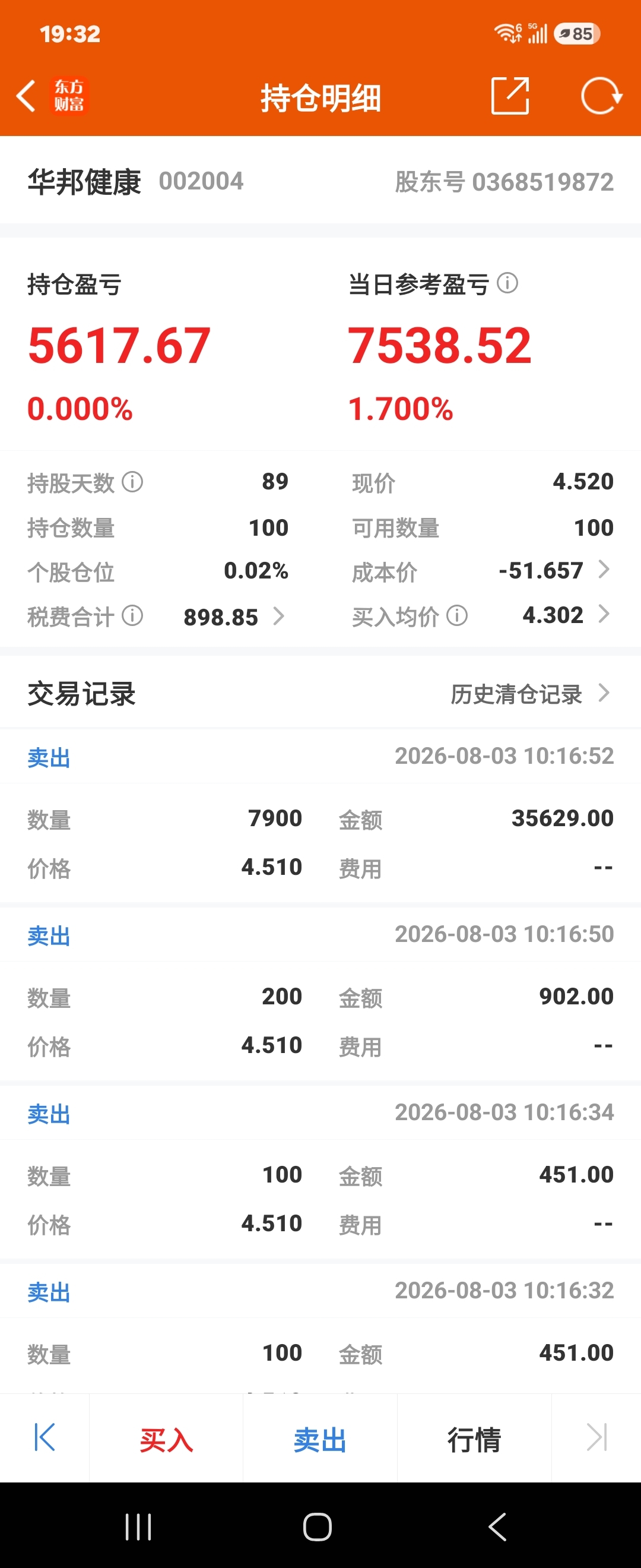
Task: Open the 买入均价 4.302 details
Action: pyautogui.click(x=566, y=615)
